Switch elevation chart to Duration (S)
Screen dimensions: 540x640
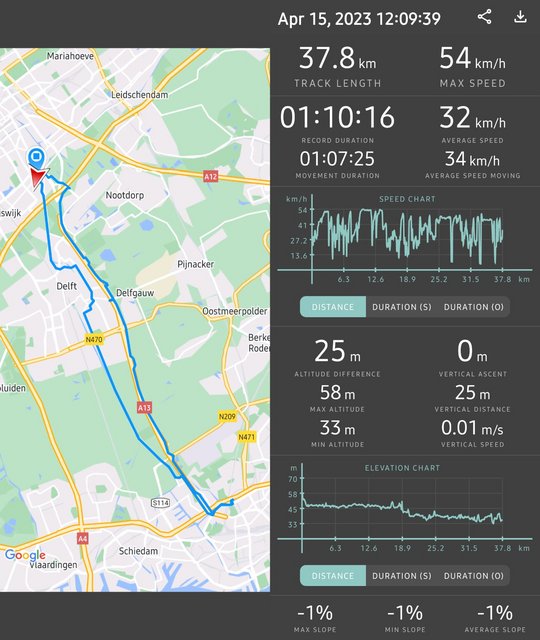coord(402,576)
